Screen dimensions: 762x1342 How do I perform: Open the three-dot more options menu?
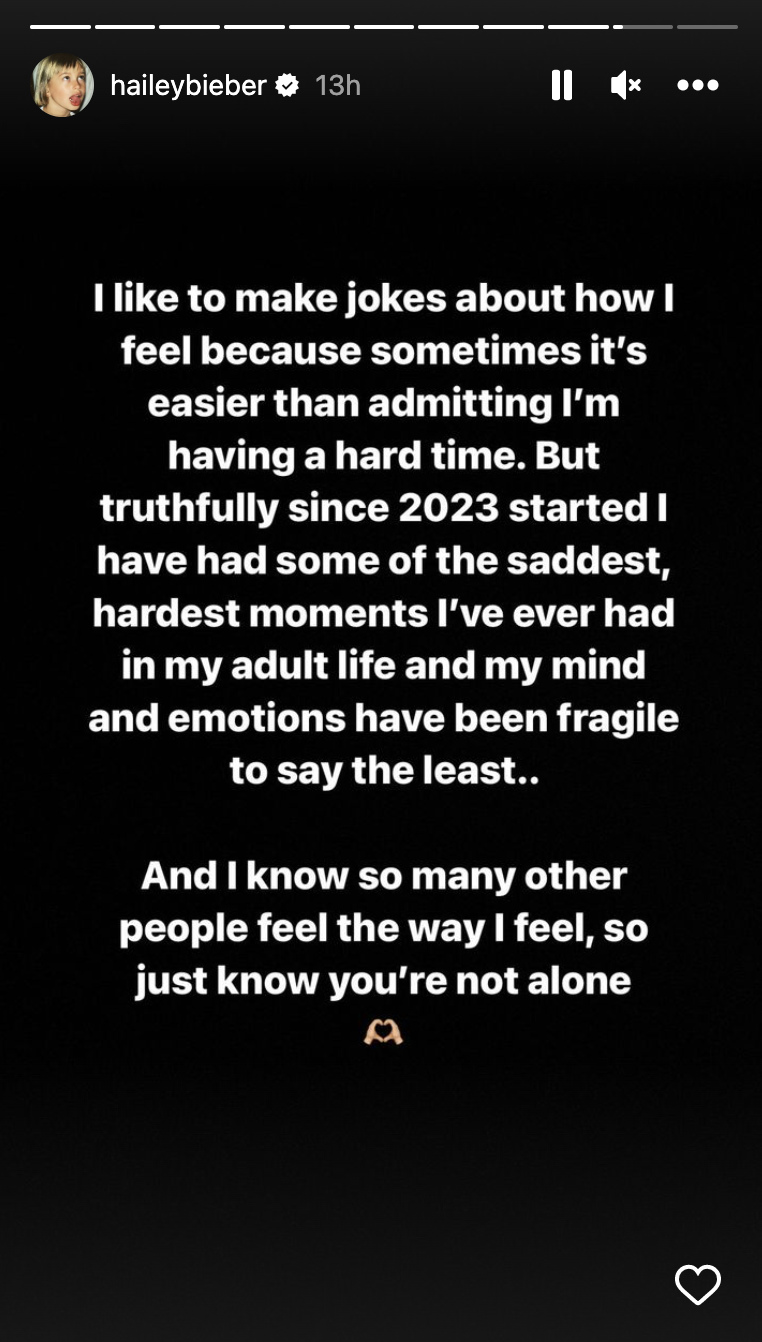pos(698,85)
